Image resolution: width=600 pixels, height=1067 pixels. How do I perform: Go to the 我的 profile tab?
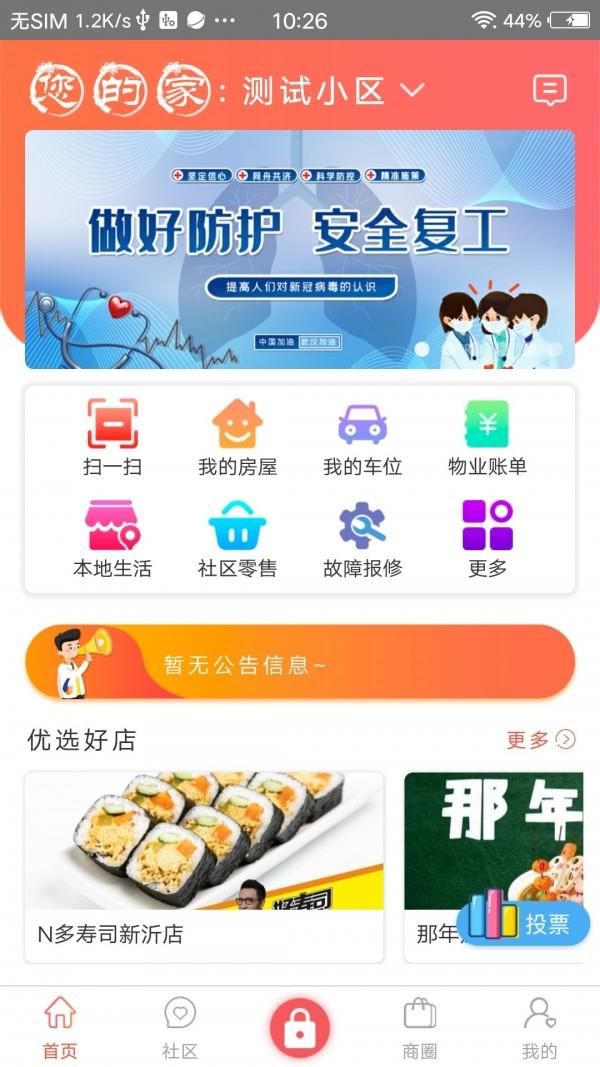click(539, 1027)
